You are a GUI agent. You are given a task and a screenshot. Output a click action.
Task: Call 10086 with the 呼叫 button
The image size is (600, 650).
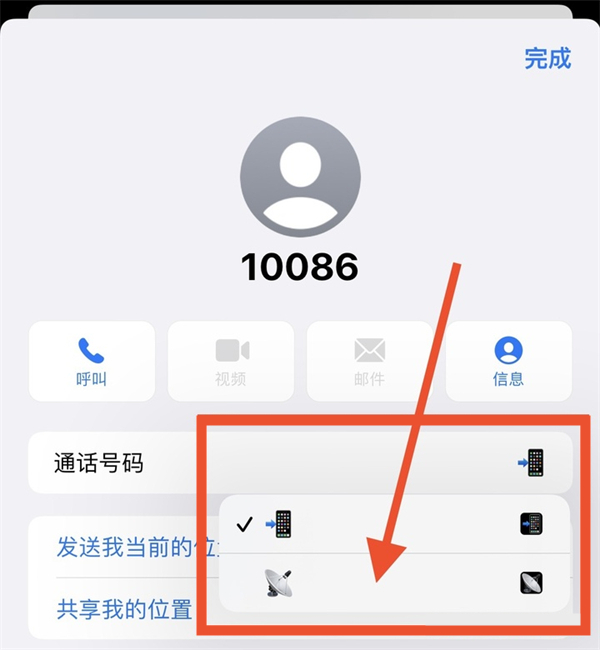pyautogui.click(x=92, y=361)
